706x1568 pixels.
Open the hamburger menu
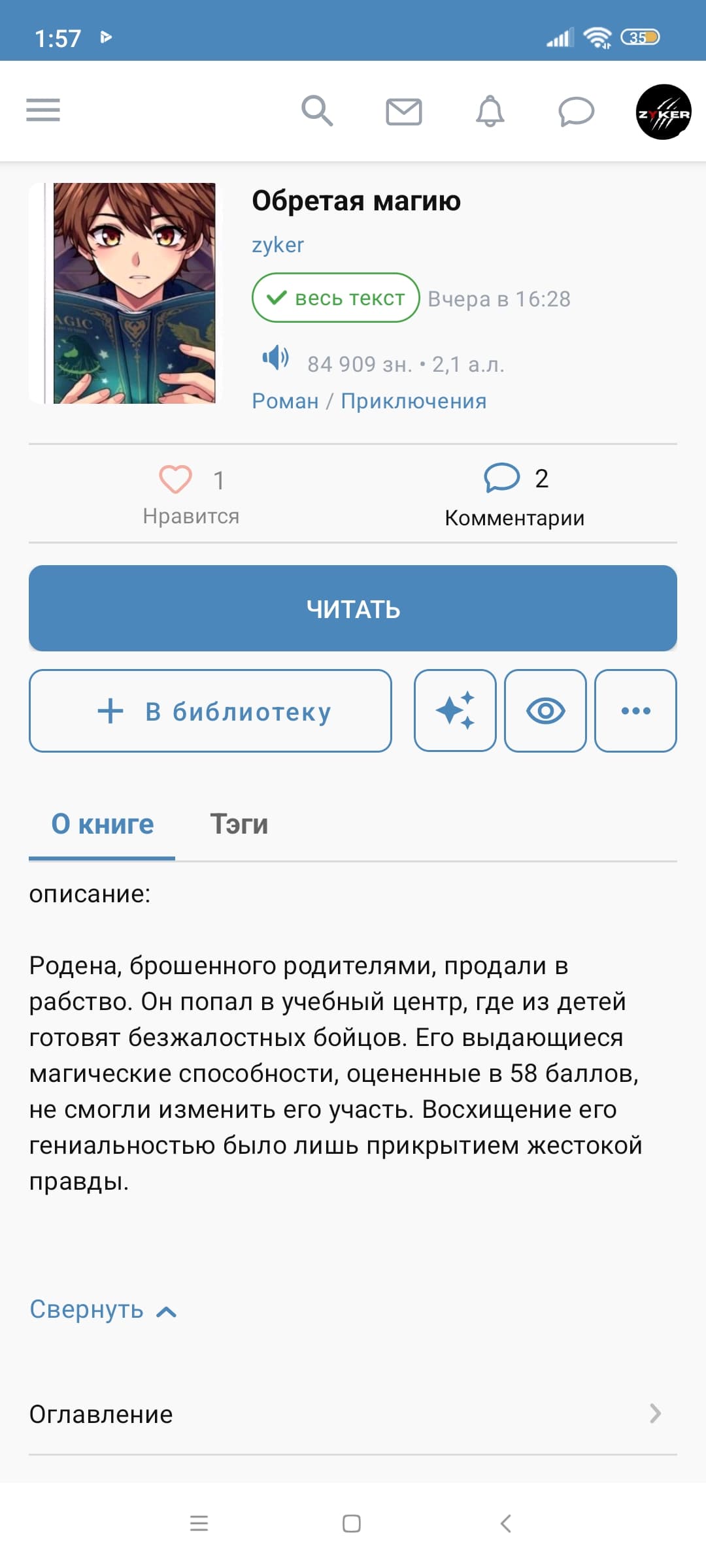(43, 110)
